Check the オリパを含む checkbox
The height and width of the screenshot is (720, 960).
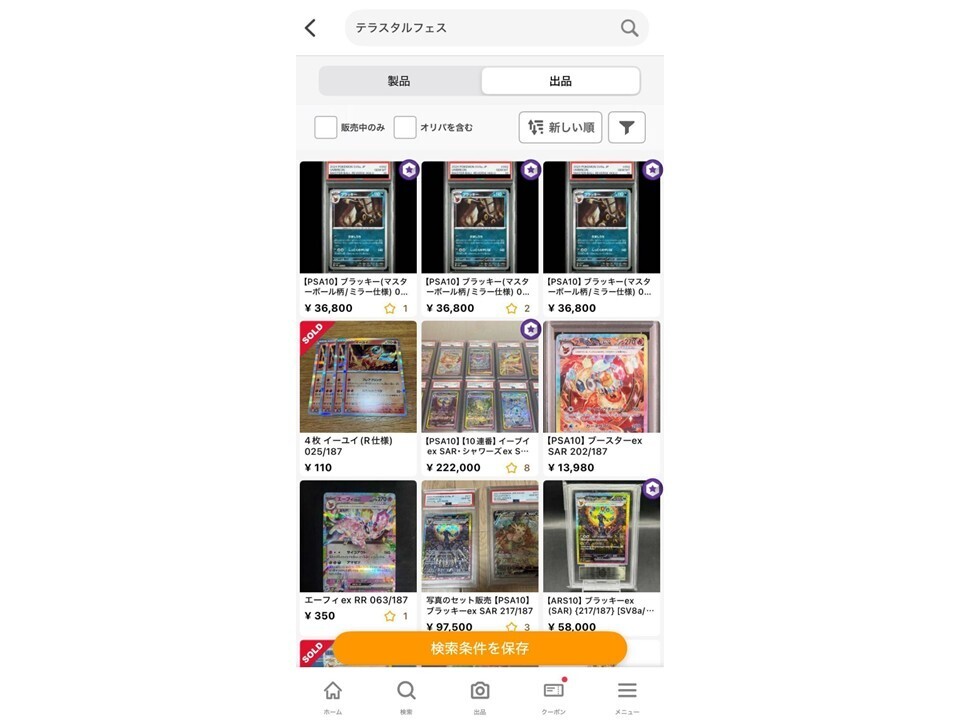coord(405,127)
